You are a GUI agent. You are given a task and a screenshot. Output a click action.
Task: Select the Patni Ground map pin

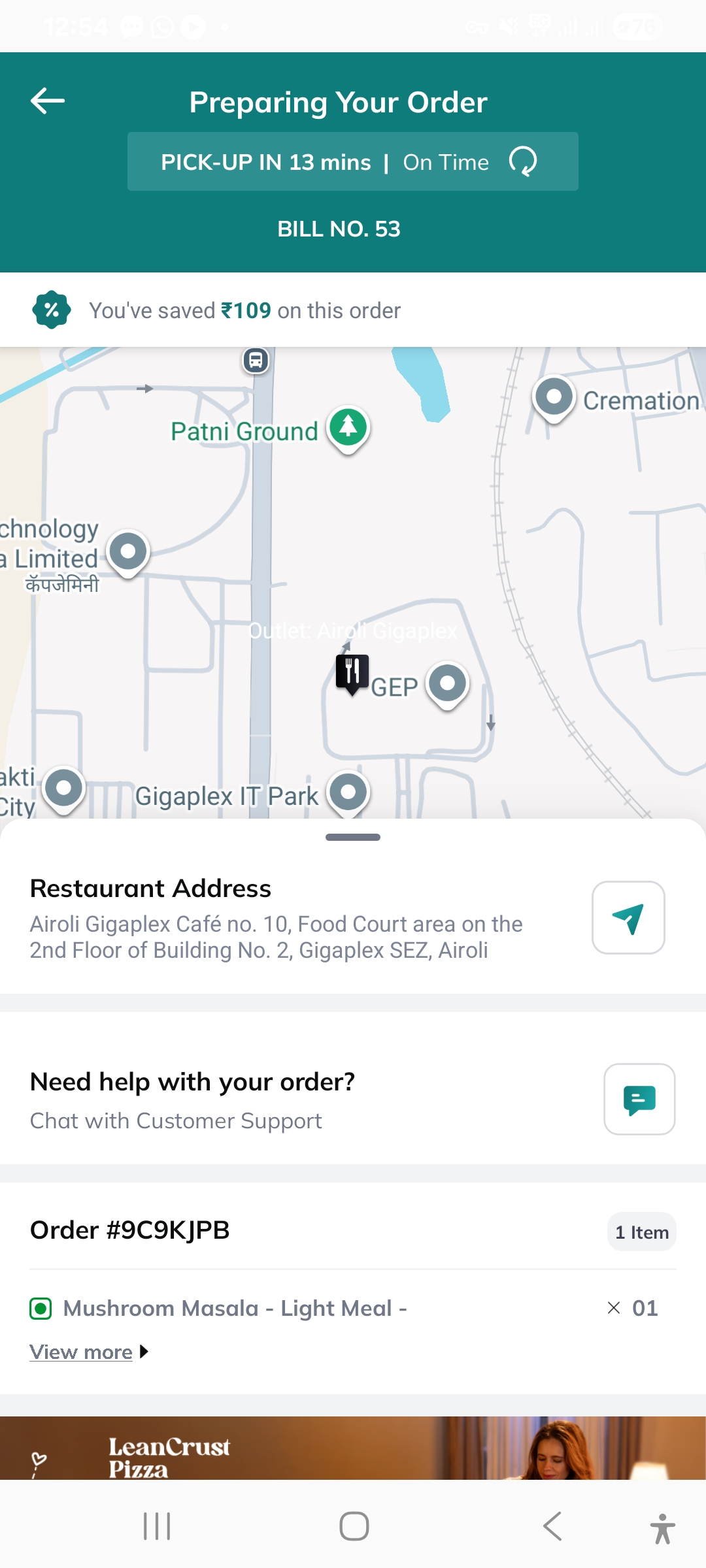tap(348, 427)
